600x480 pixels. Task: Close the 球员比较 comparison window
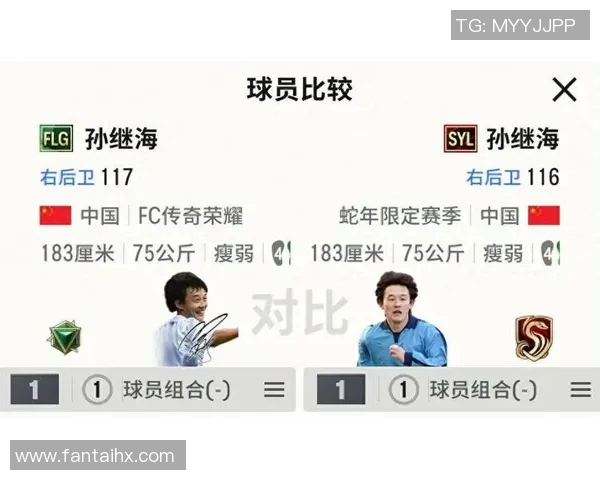pos(564,90)
